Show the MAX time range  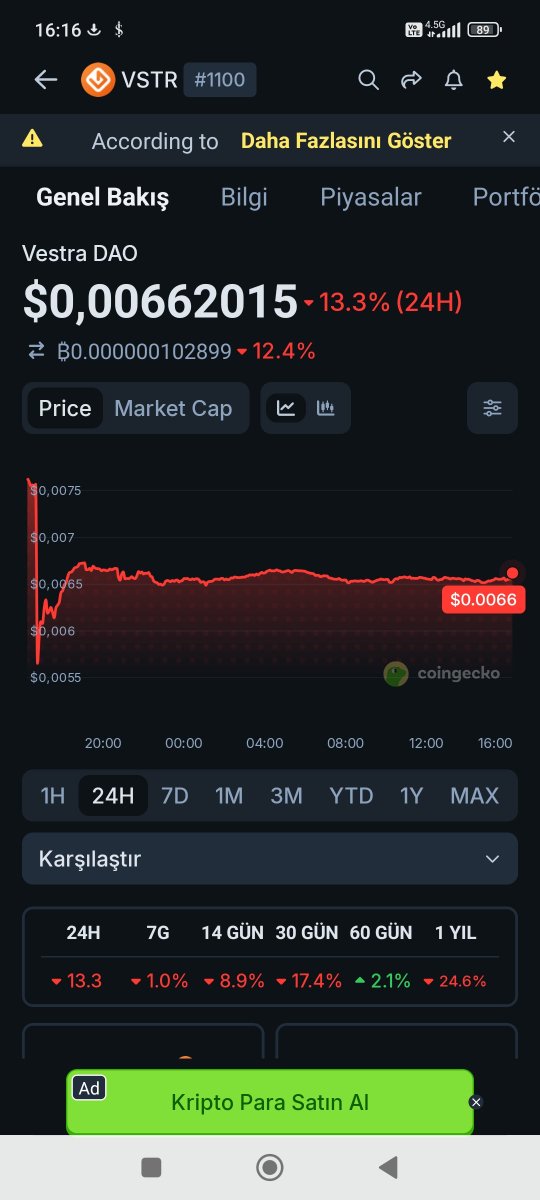[474, 796]
